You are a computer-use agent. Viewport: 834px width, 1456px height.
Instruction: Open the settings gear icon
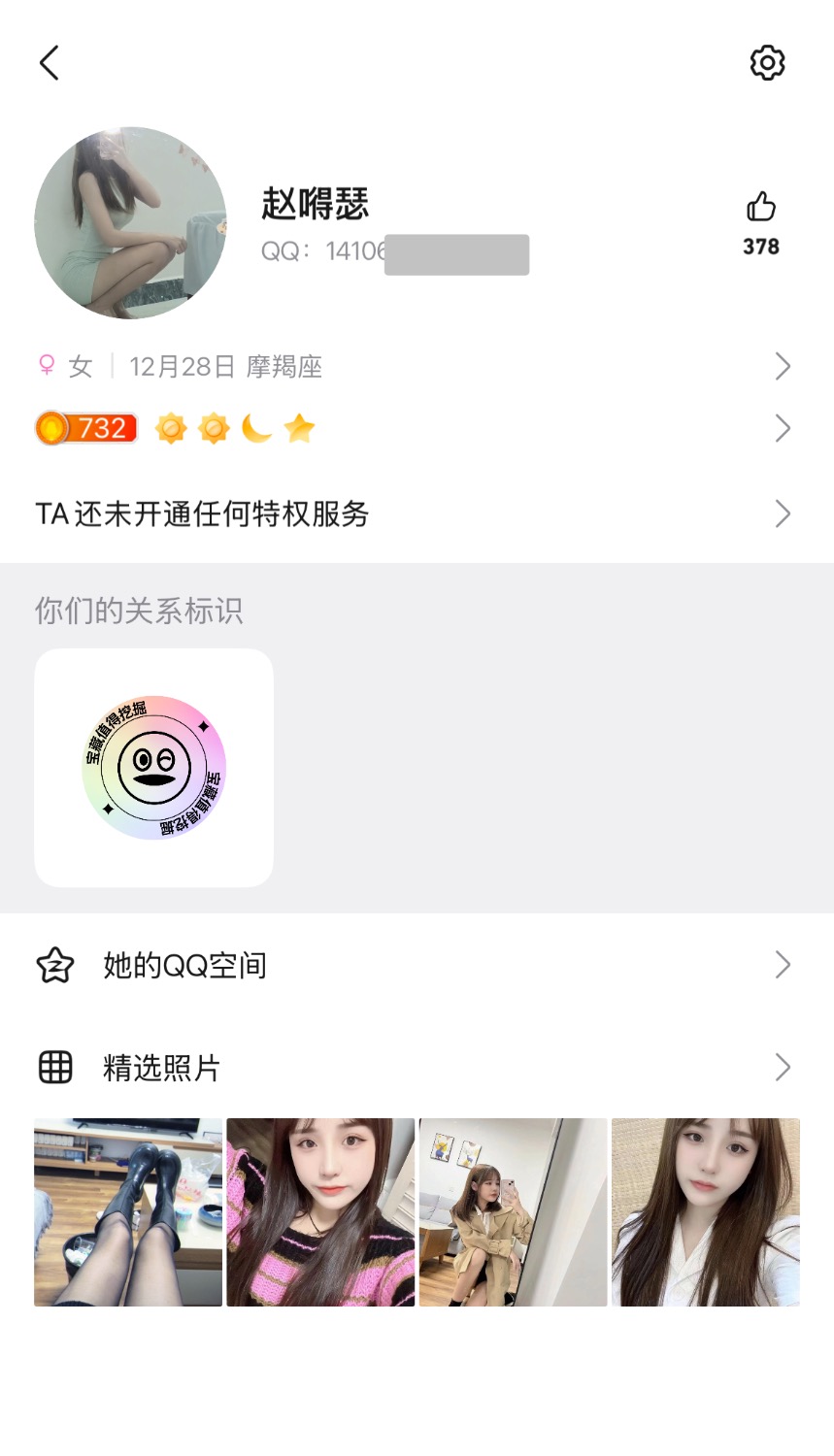pyautogui.click(x=767, y=63)
